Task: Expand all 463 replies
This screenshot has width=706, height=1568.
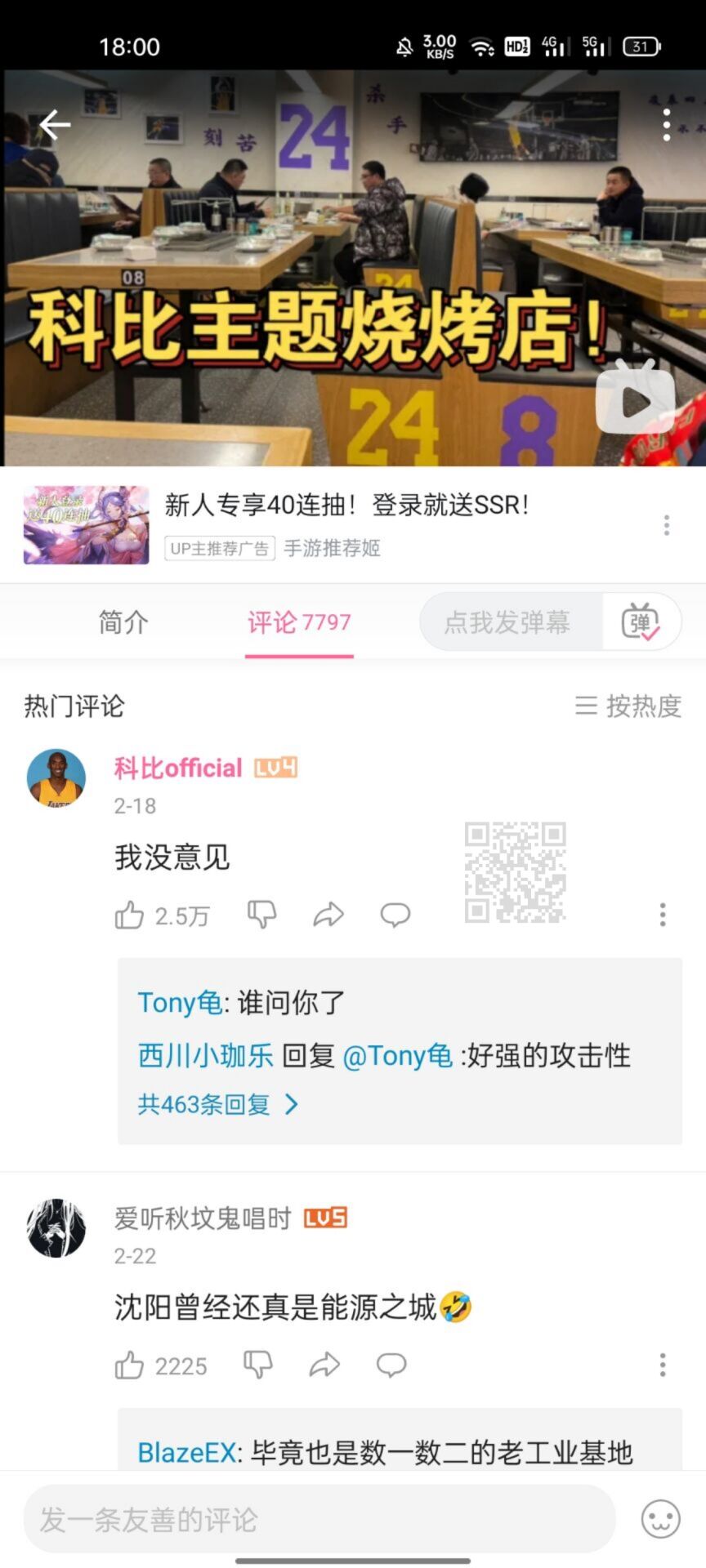Action: tap(217, 1105)
